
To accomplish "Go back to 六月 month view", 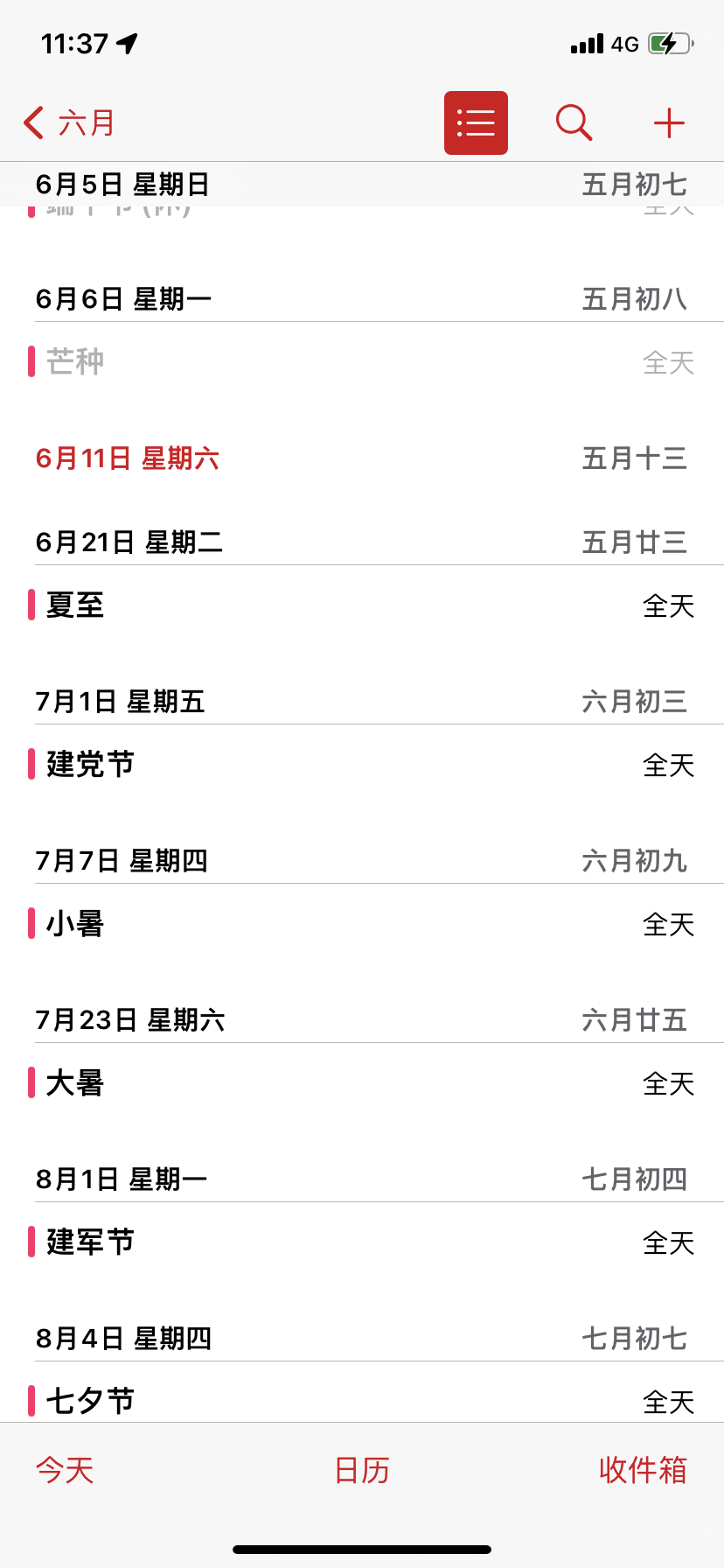I will point(70,123).
